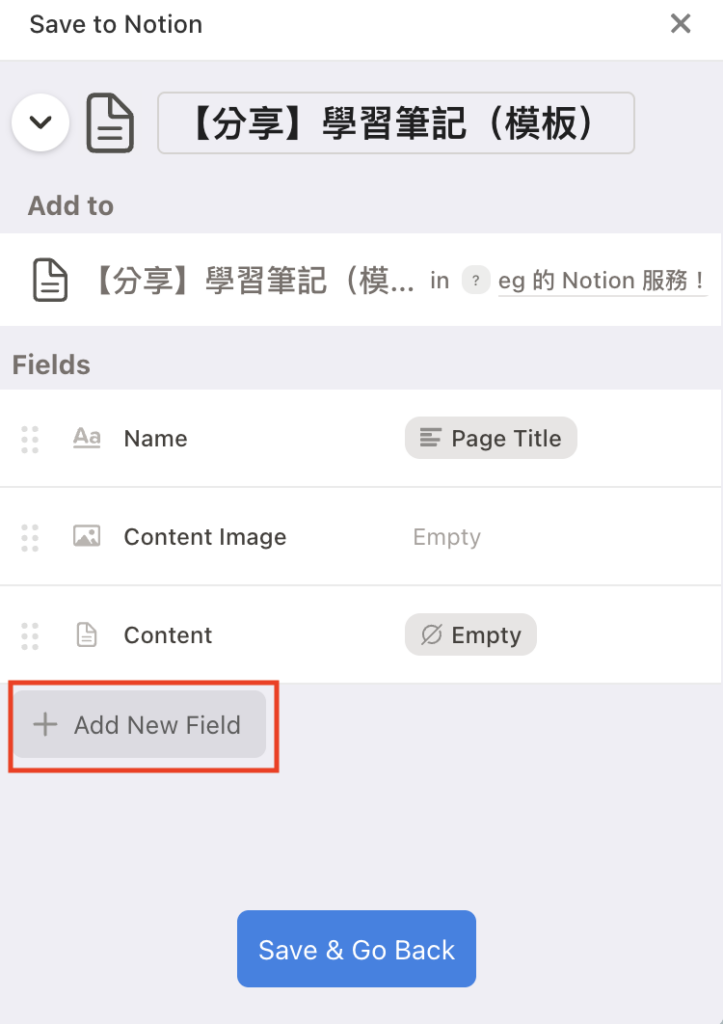Set the Content Image empty value
The height and width of the screenshot is (1024, 723).
point(447,537)
